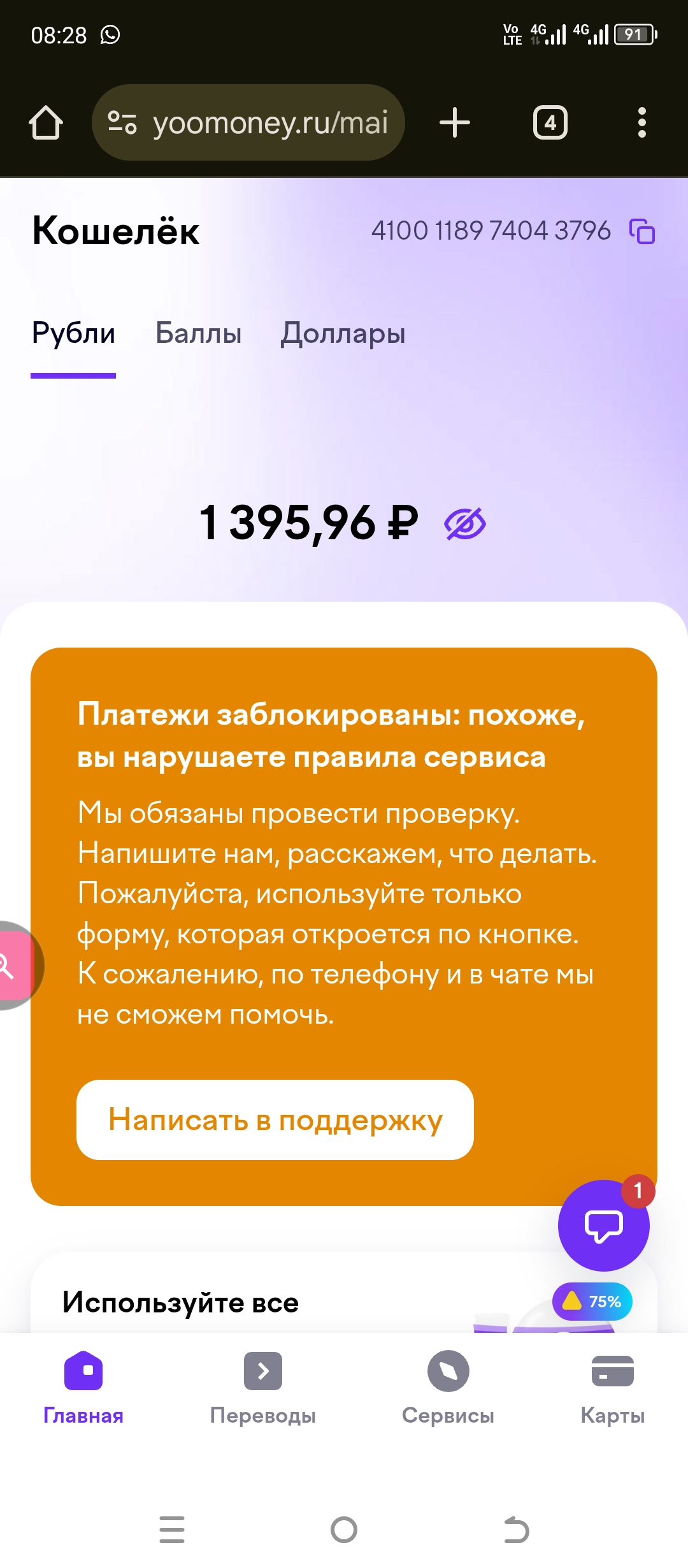Select the Рубли tab
The image size is (688, 1568).
[73, 333]
